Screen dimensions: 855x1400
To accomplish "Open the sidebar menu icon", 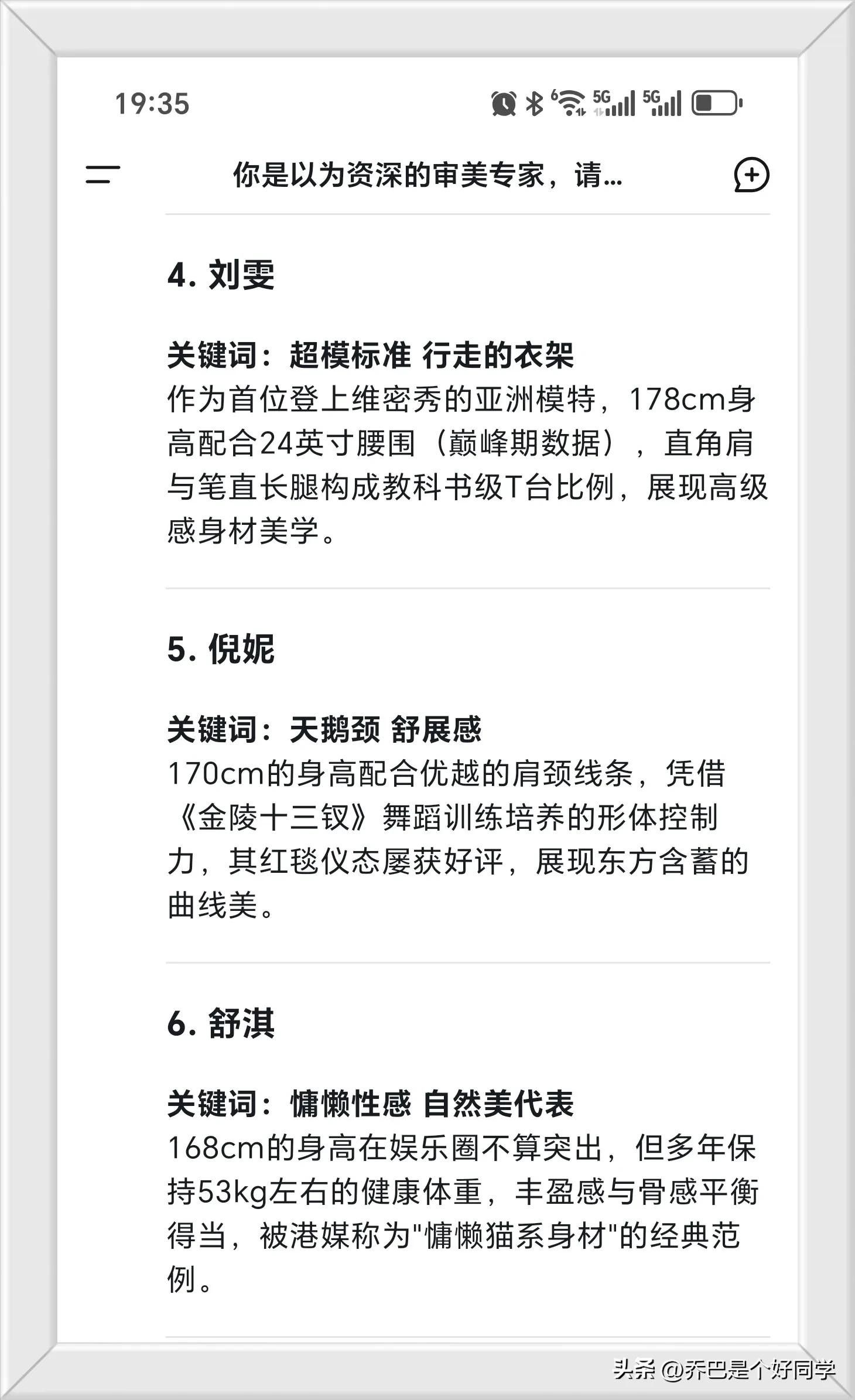I will tap(102, 175).
